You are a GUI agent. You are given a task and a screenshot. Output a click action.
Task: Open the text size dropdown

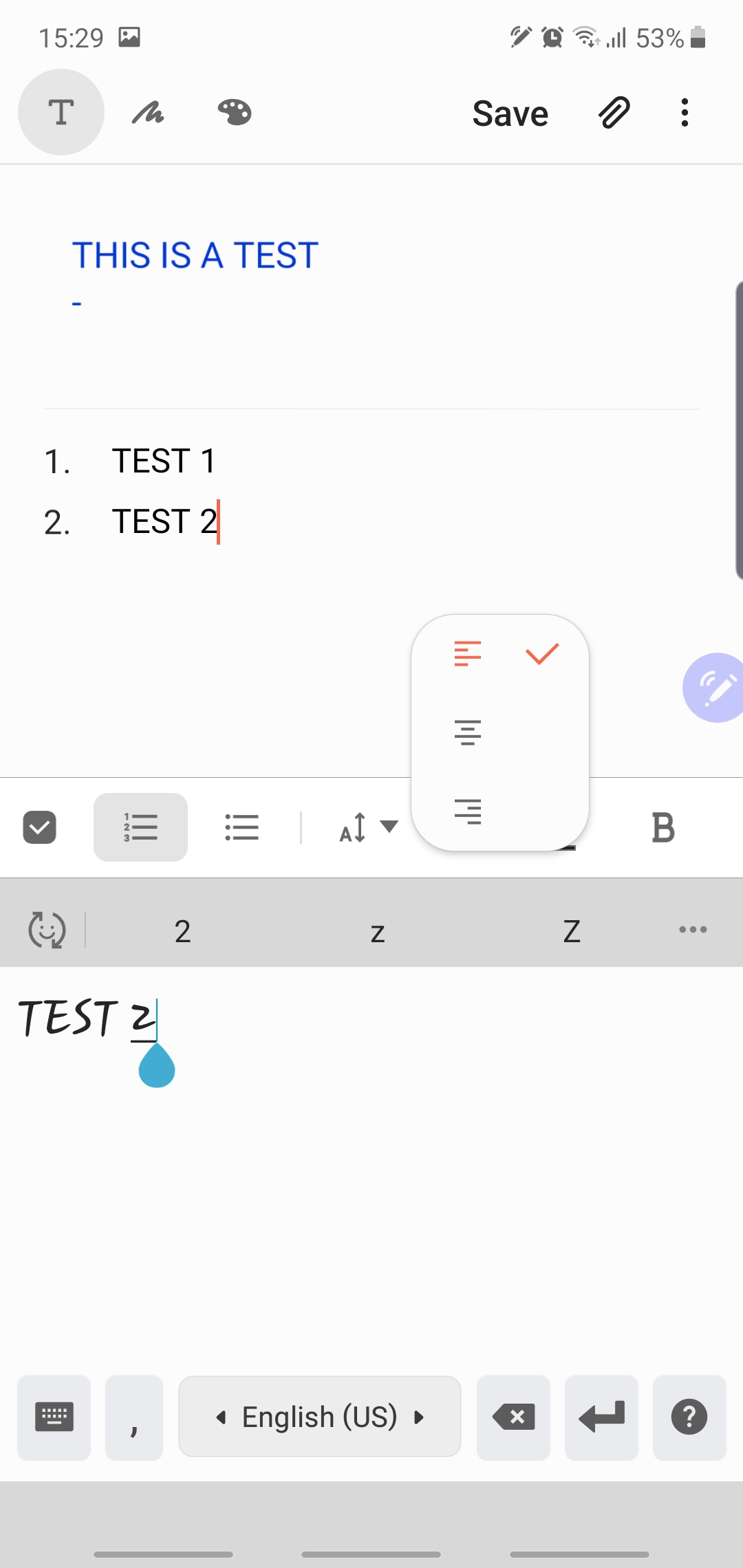[x=369, y=827]
